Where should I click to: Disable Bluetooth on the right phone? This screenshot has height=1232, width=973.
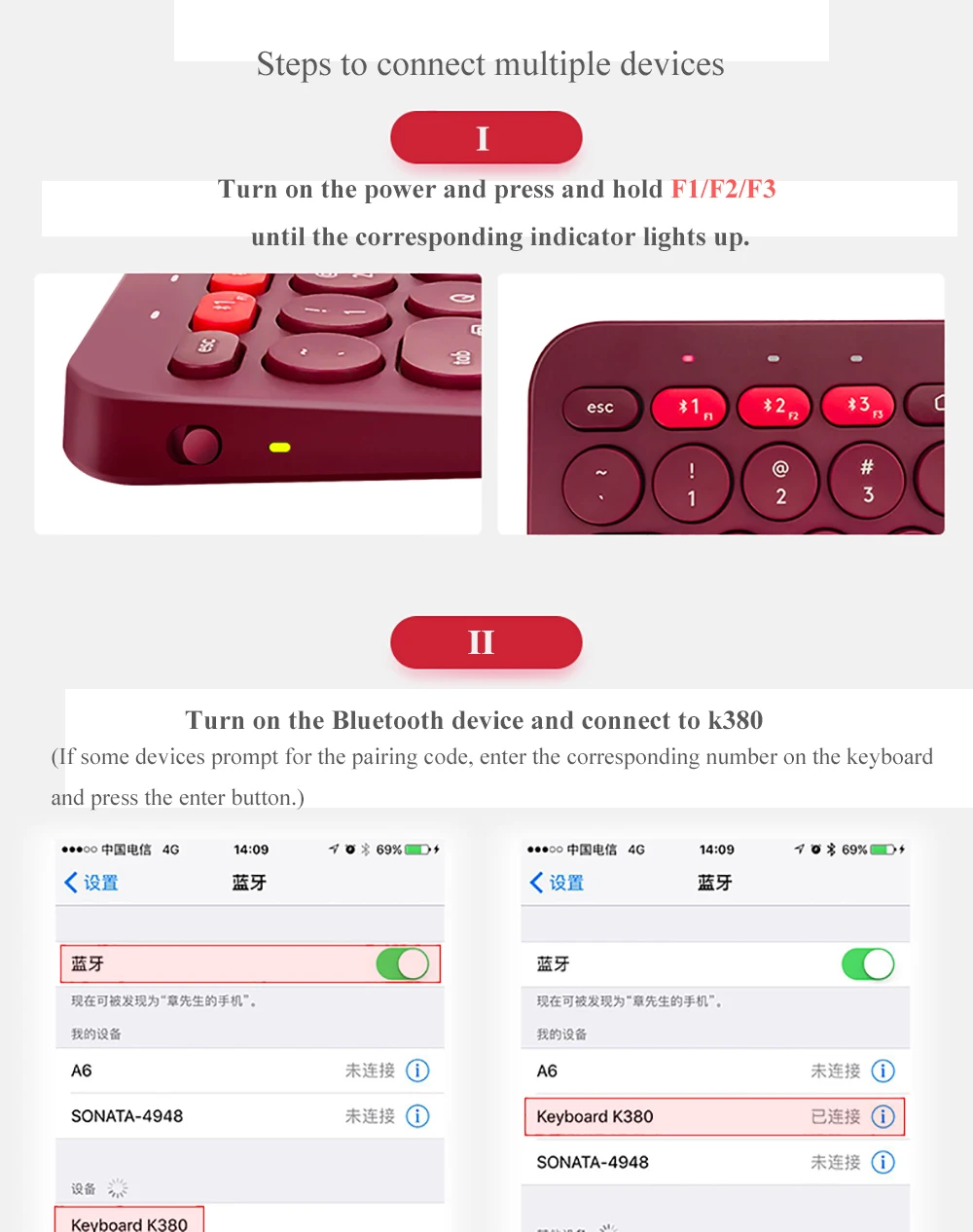pos(869,963)
